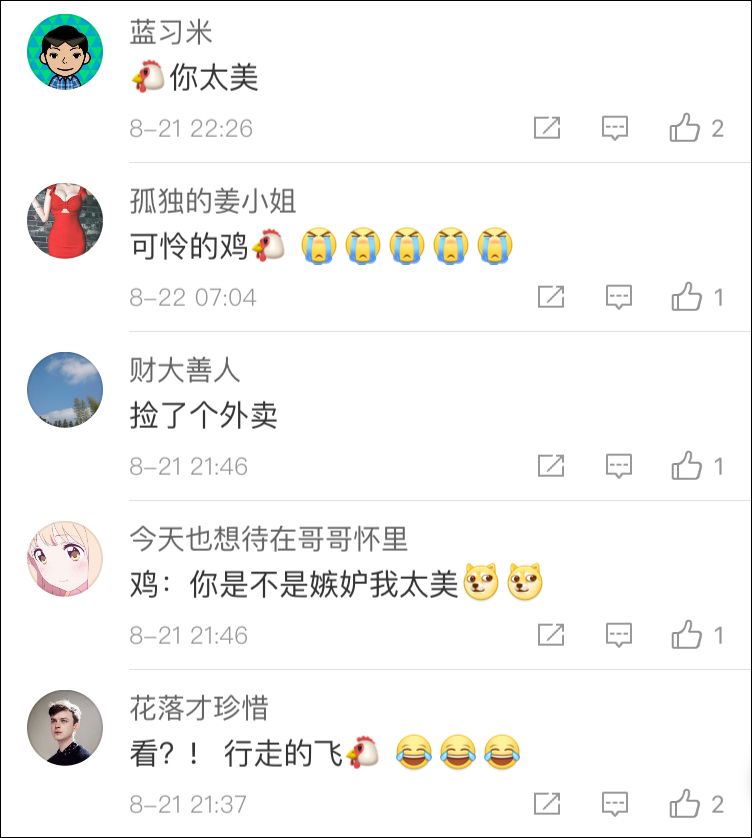Image resolution: width=752 pixels, height=838 pixels.
Task: Open 孤独的姜小姐's profile avatar
Action: (65, 220)
